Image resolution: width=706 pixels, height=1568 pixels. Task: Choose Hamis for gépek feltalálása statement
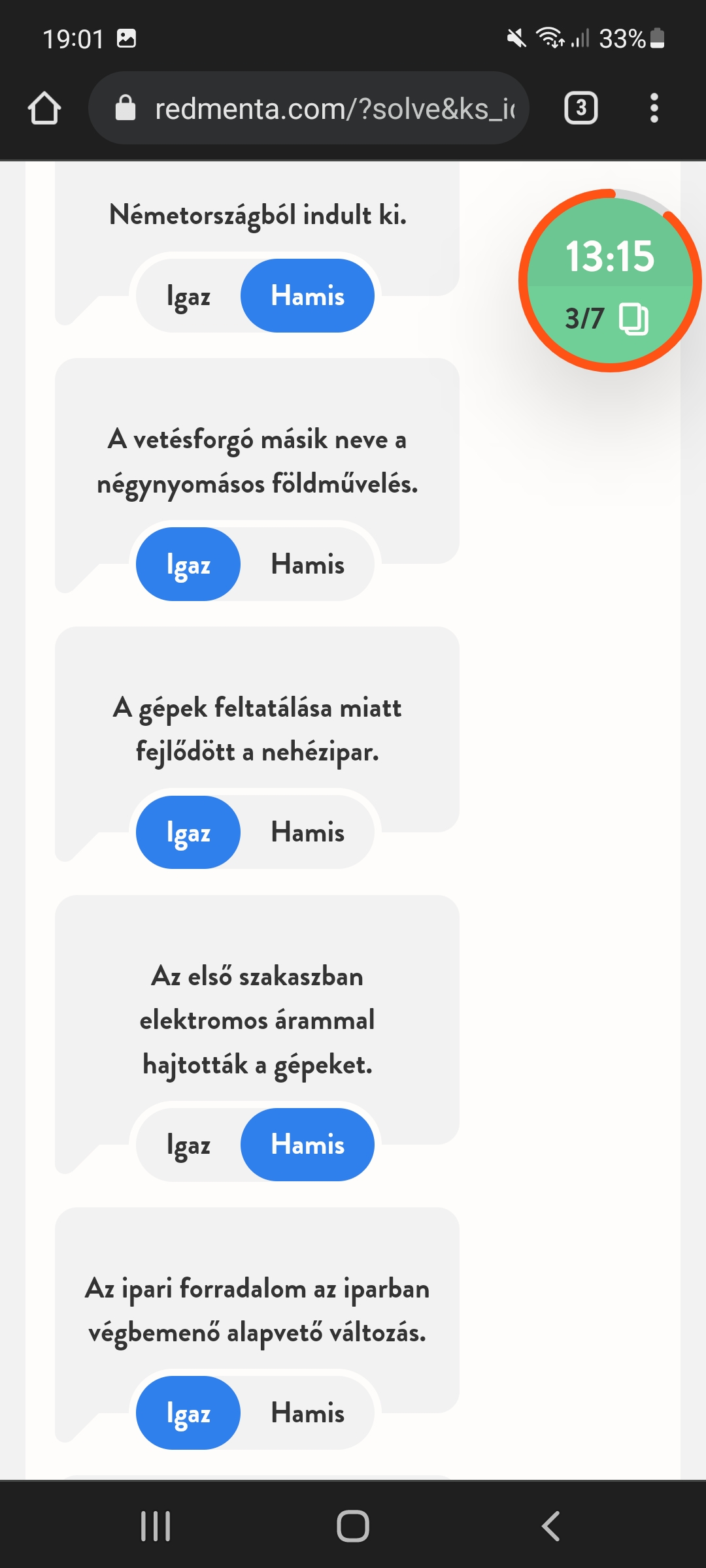[x=307, y=832]
